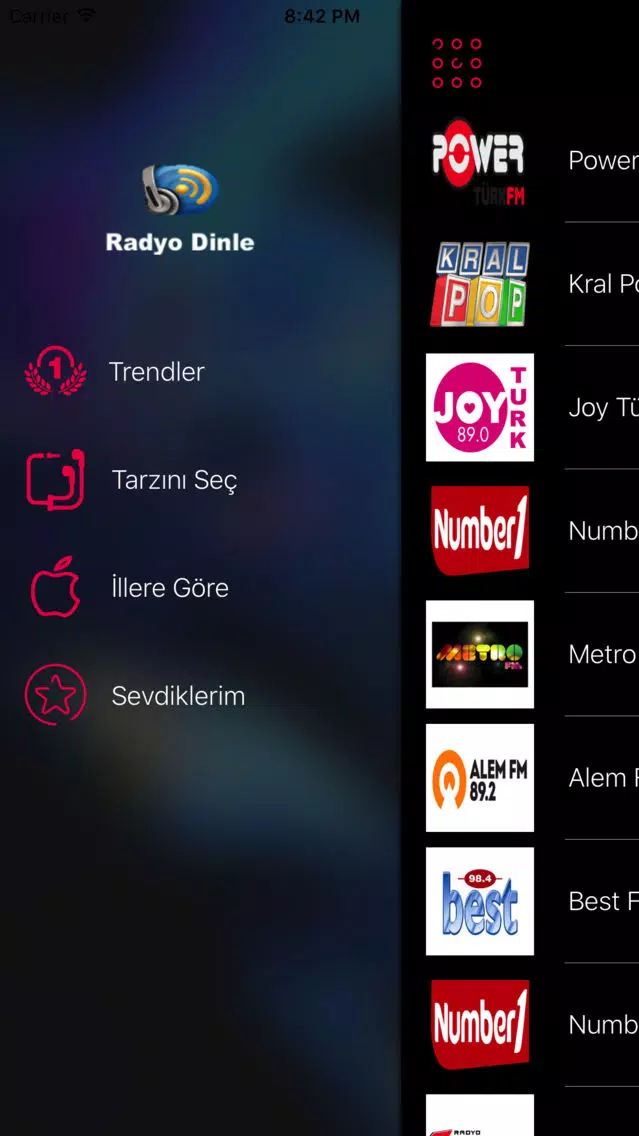Go to Sevdiklerim favorites
Viewport: 639px width, 1136px height.
click(177, 696)
